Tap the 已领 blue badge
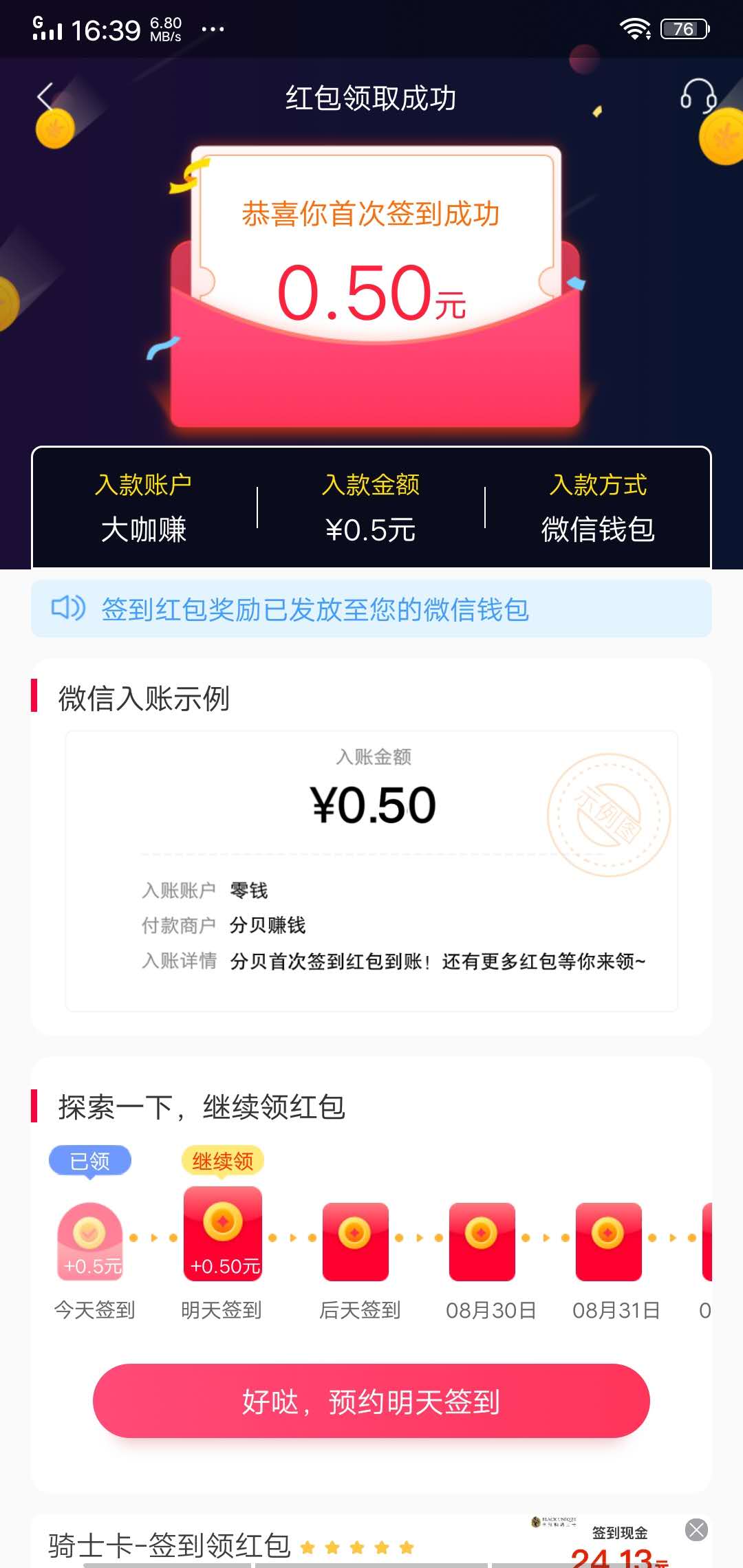Viewport: 743px width, 1568px height. [x=91, y=1159]
